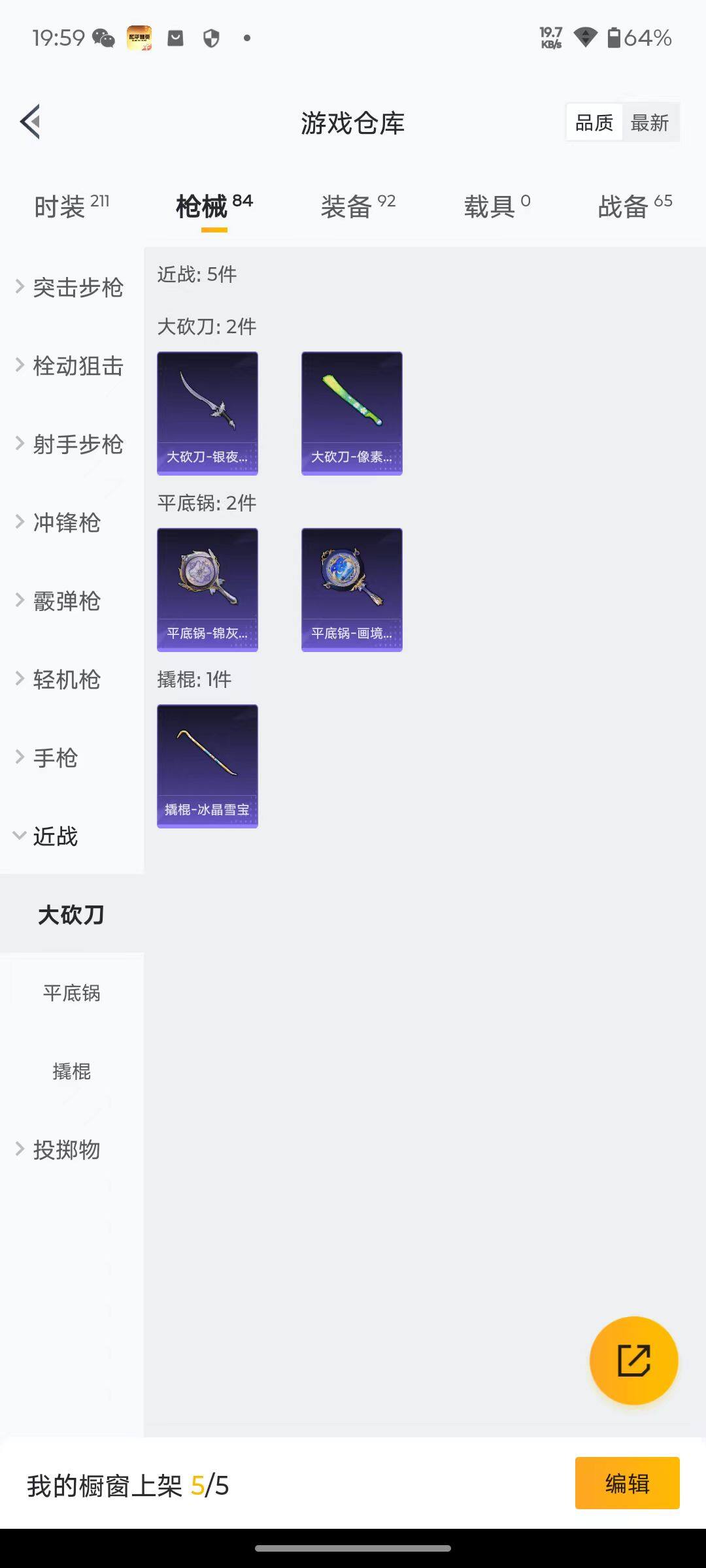Tap the Wi-Fi signal icon in status bar
Viewport: 706px width, 1568px height.
point(586,39)
